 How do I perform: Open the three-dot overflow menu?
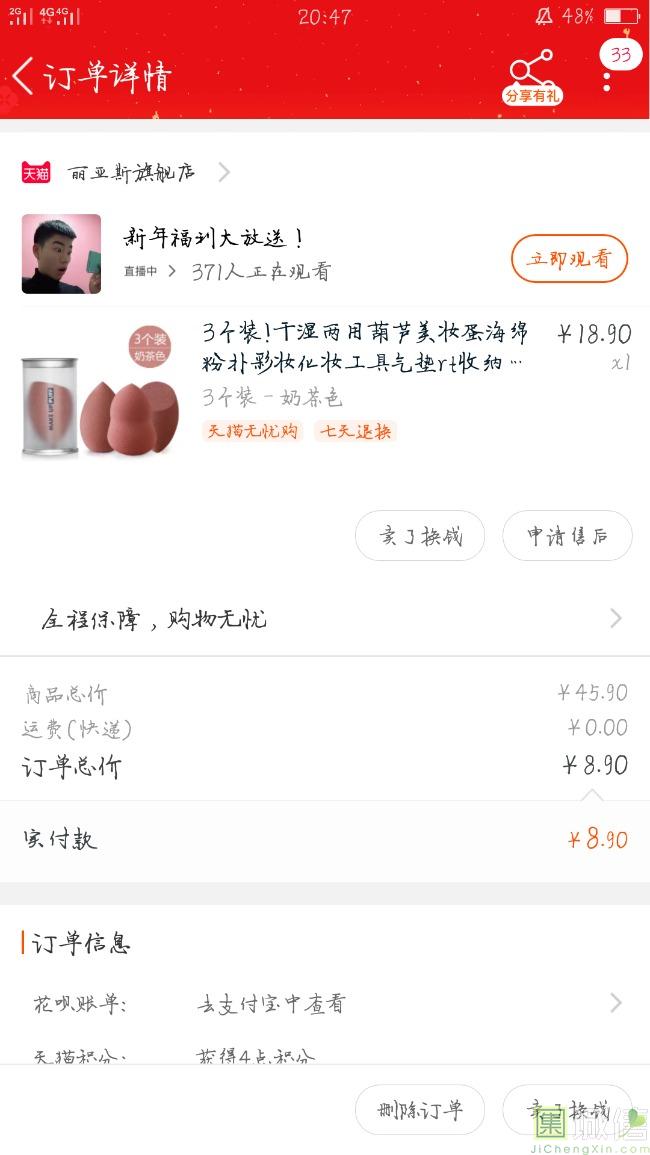(607, 80)
